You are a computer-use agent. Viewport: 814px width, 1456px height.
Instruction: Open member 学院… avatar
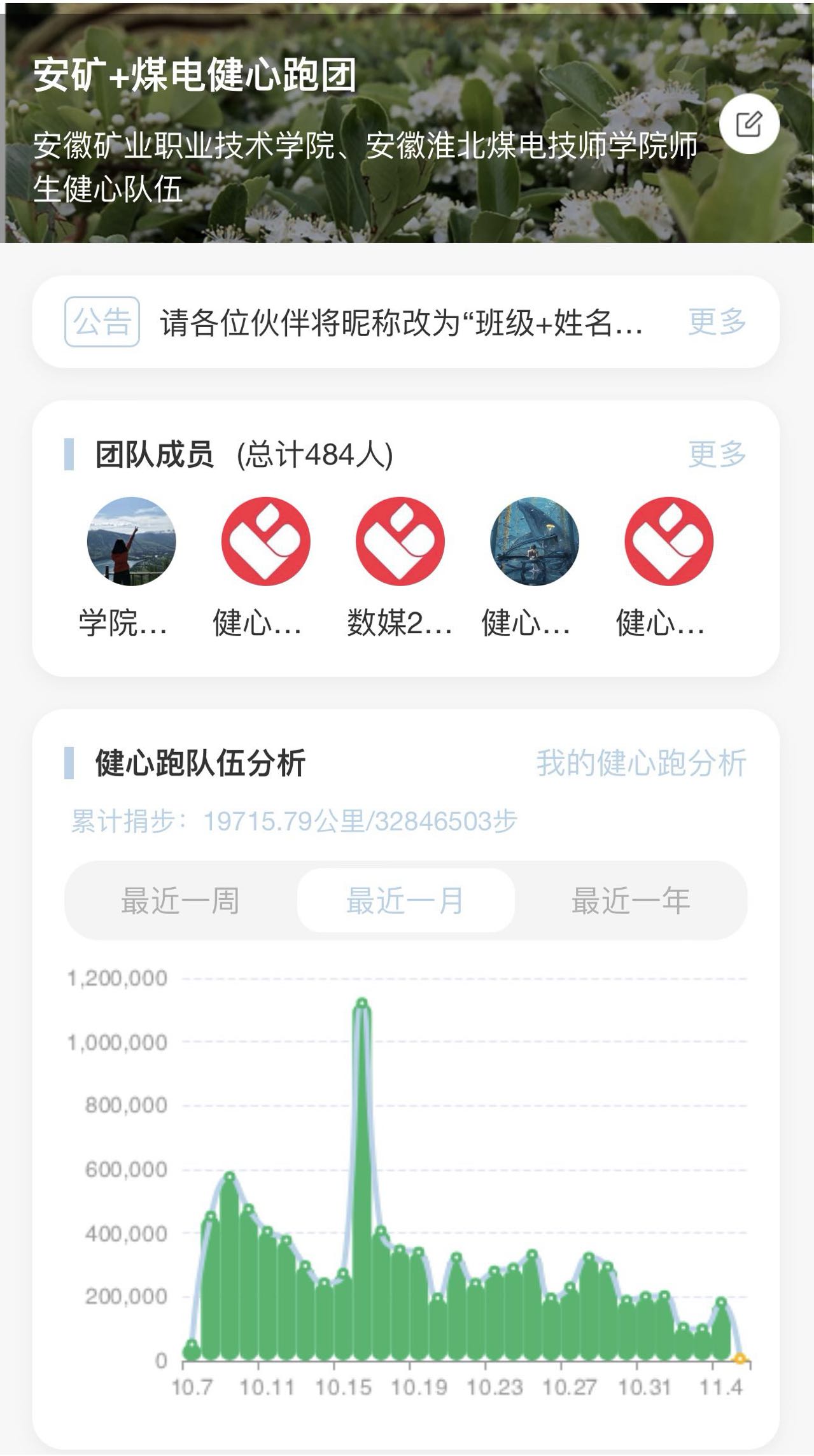click(x=131, y=541)
